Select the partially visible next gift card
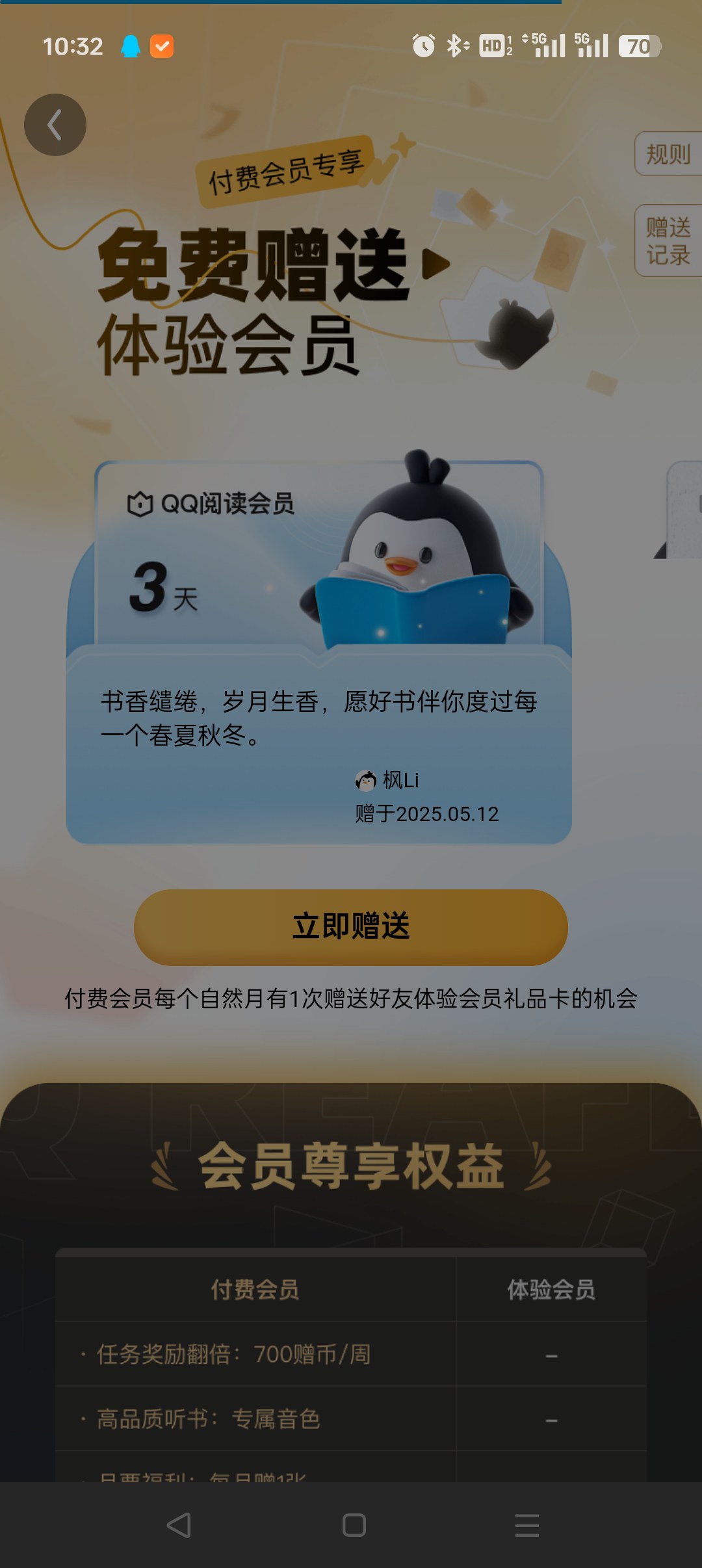Viewport: 702px width, 1568px height. pyautogui.click(x=678, y=510)
